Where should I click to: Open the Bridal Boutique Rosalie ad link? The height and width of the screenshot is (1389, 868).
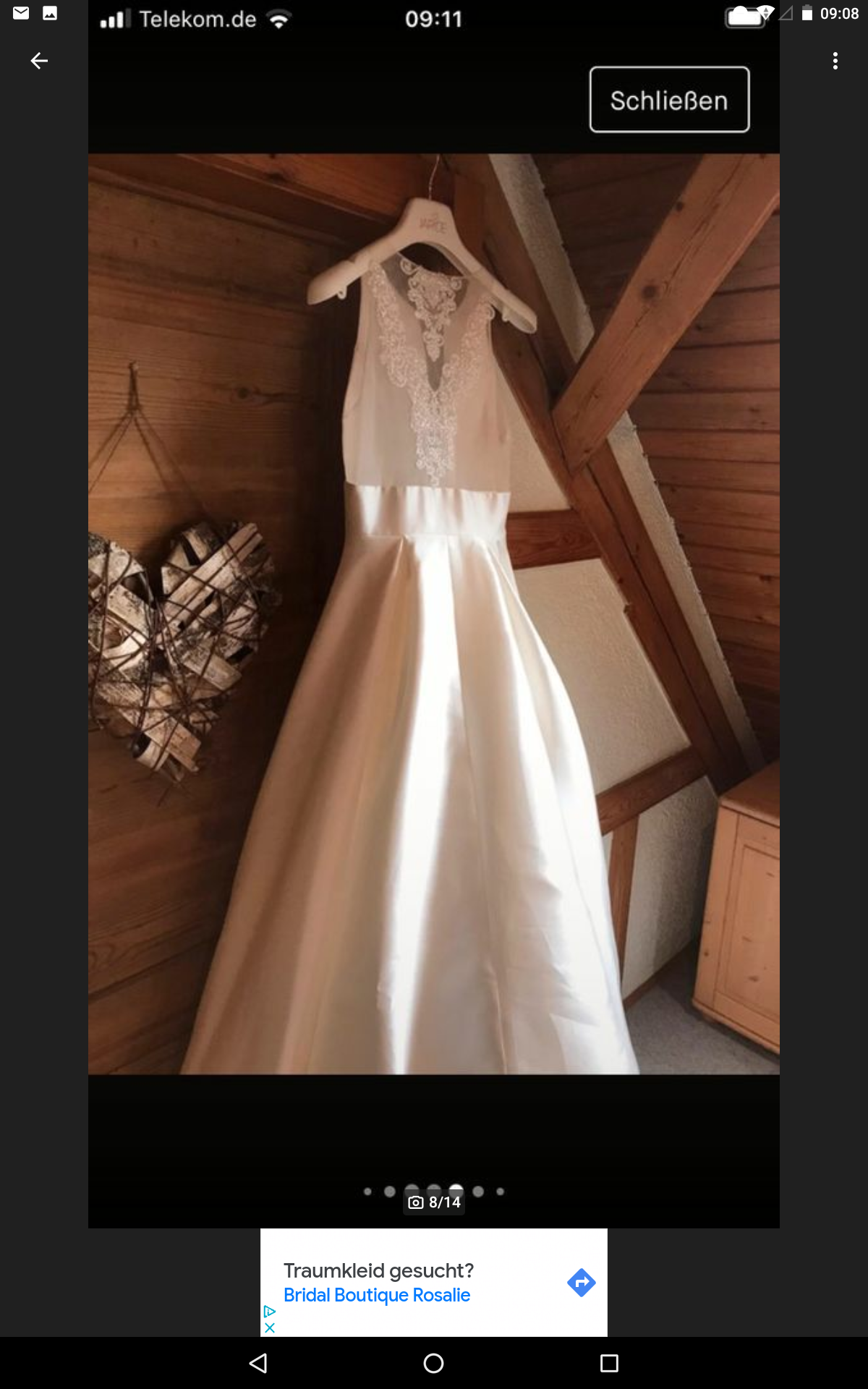point(377,1295)
